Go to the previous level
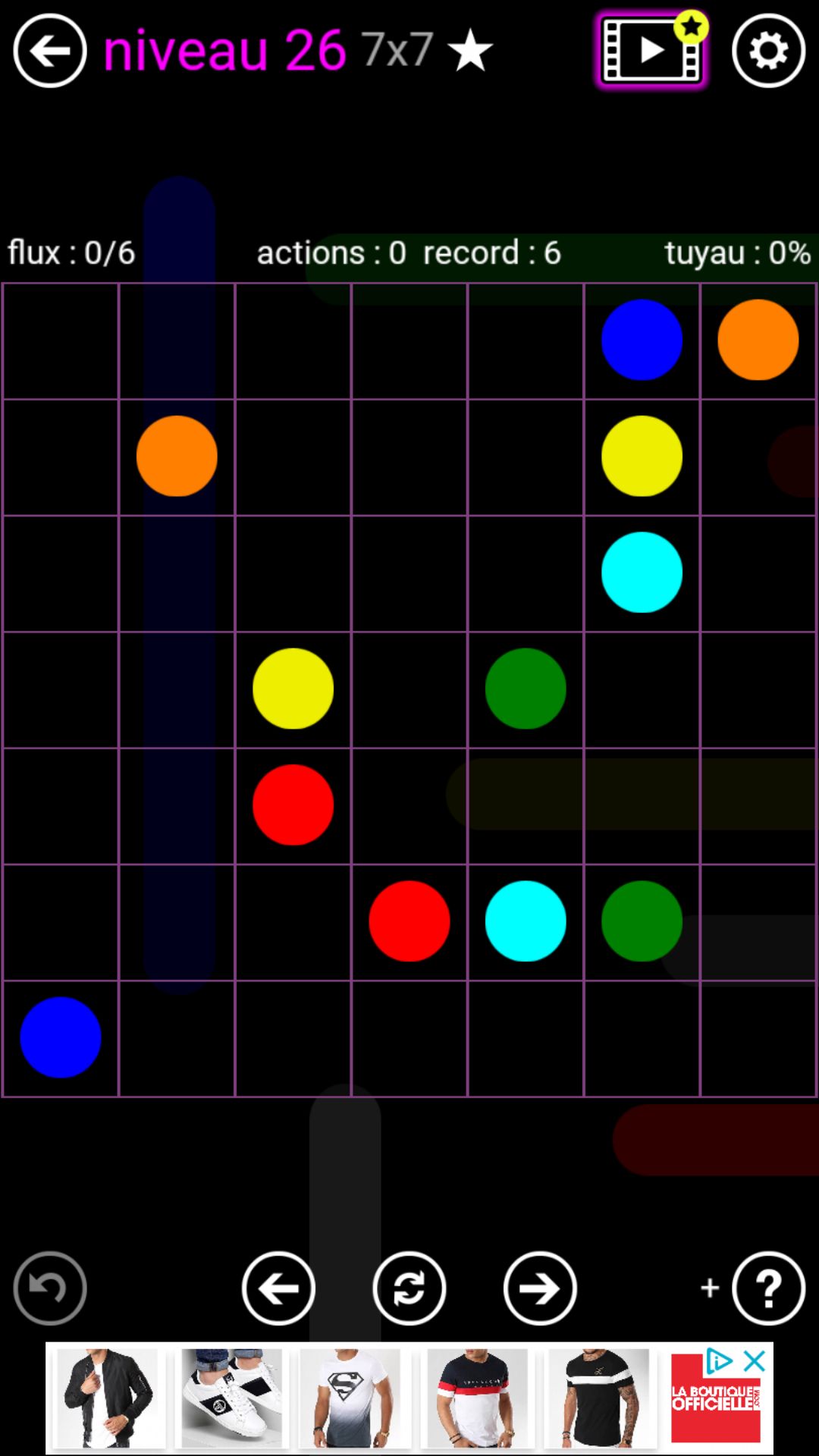 point(278,1288)
